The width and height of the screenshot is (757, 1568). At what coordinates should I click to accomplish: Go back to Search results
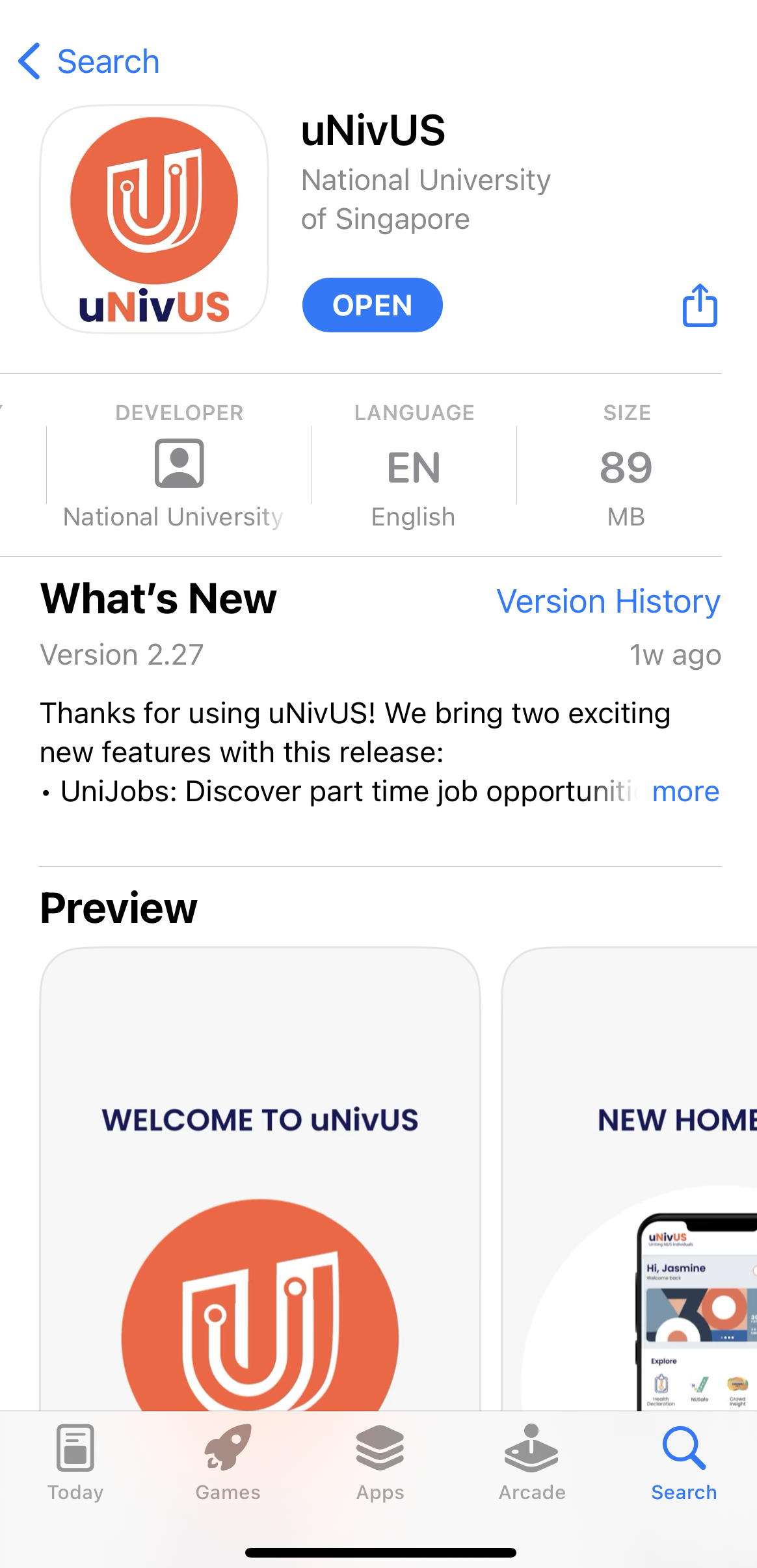88,62
